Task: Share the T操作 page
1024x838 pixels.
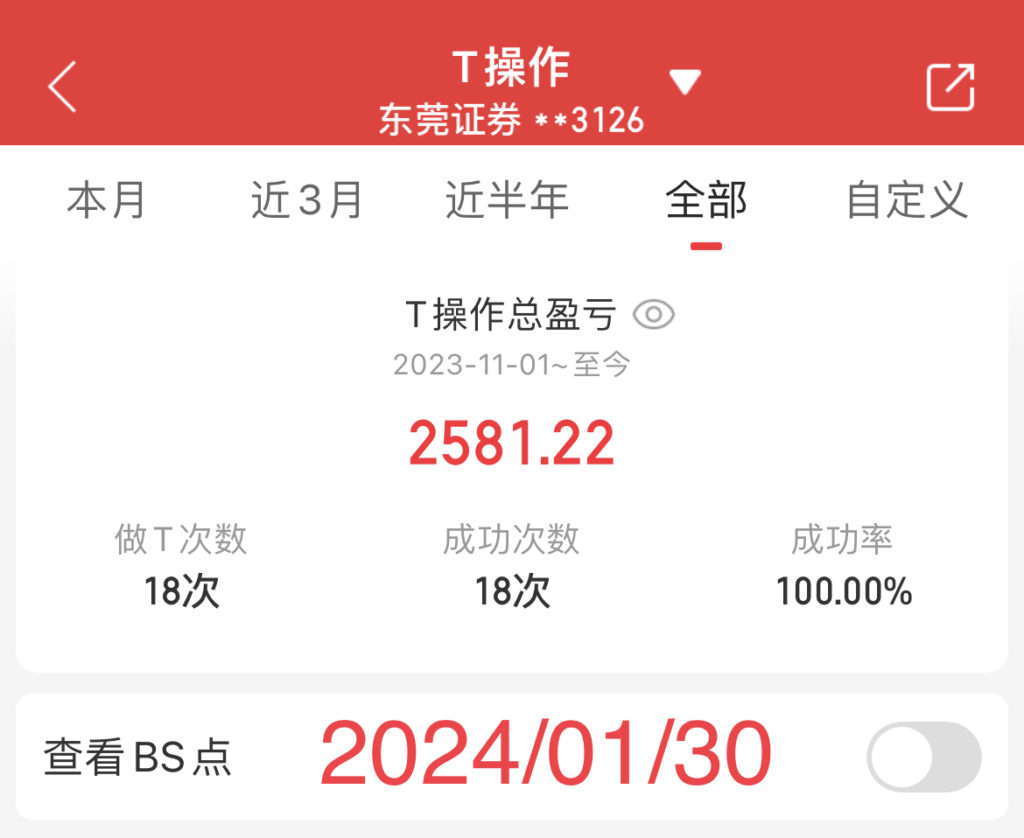Action: (x=949, y=88)
